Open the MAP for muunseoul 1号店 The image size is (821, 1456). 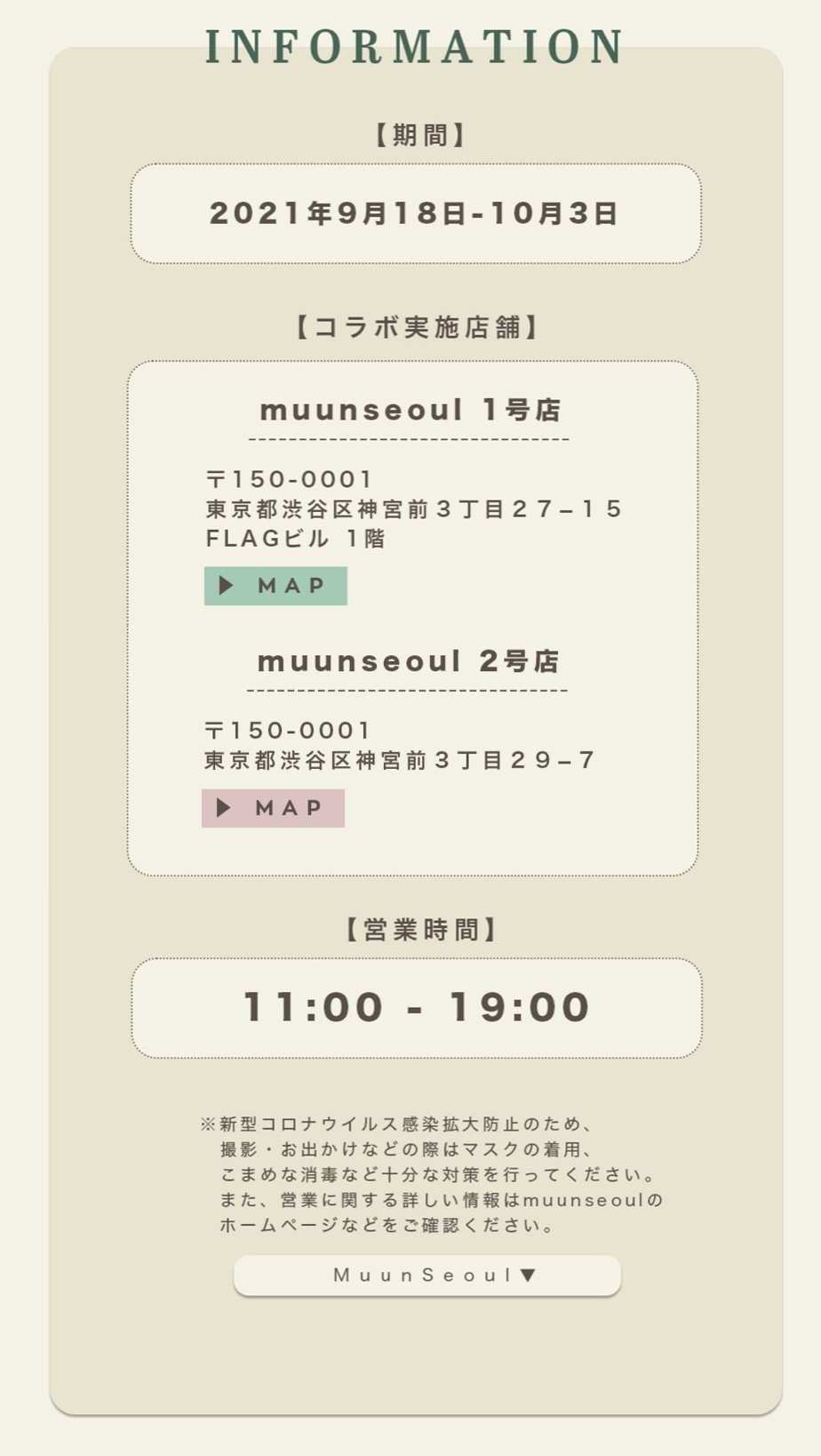[x=275, y=586]
